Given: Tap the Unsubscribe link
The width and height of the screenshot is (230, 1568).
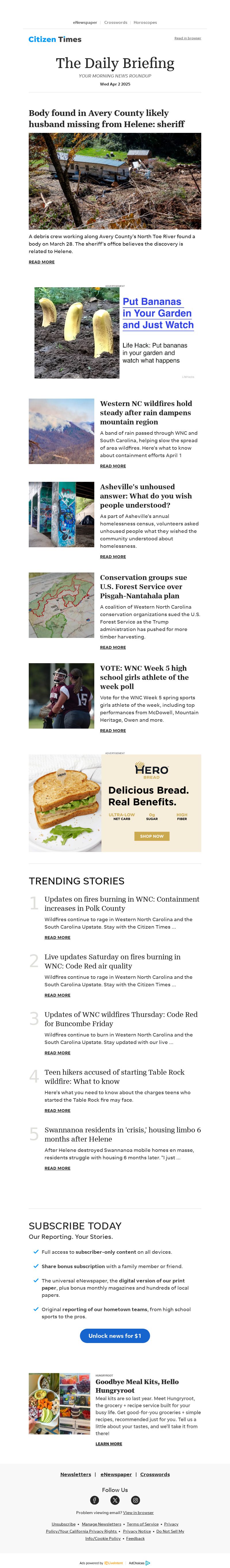Looking at the screenshot, I should pyautogui.click(x=64, y=1524).
